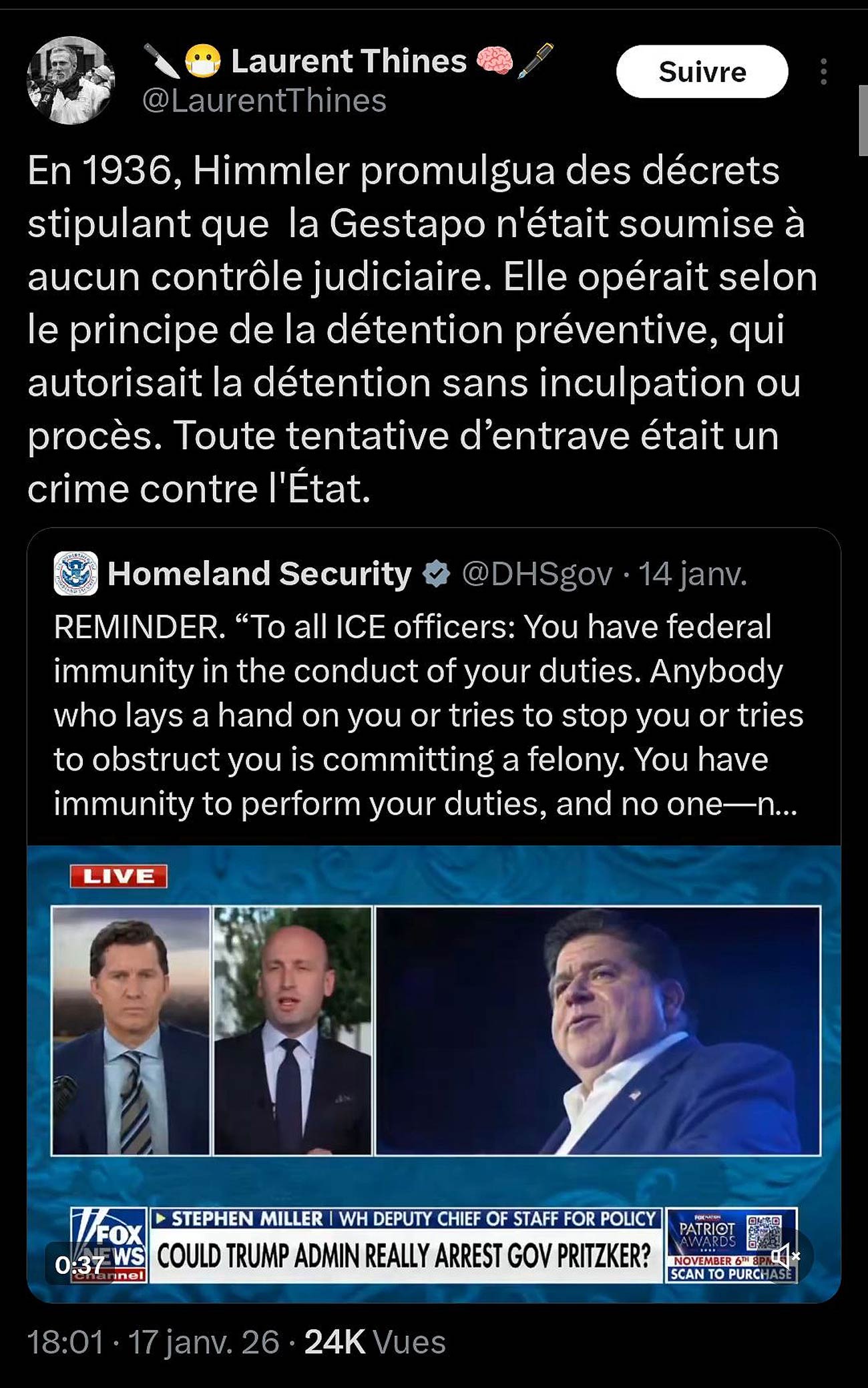Open the @LaurentThines profile handle
The width and height of the screenshot is (868, 1388).
point(264,101)
